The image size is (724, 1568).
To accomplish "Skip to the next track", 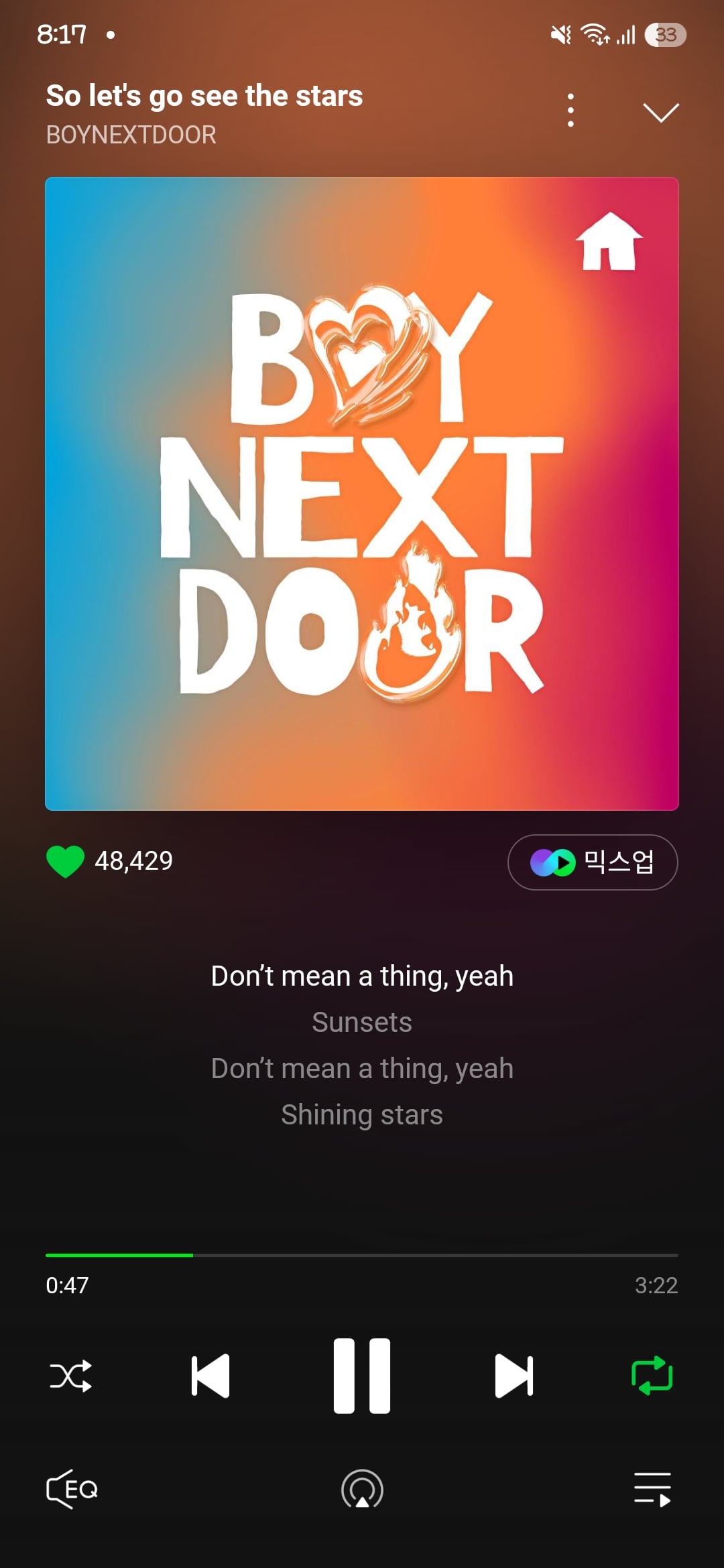I will click(x=514, y=1376).
